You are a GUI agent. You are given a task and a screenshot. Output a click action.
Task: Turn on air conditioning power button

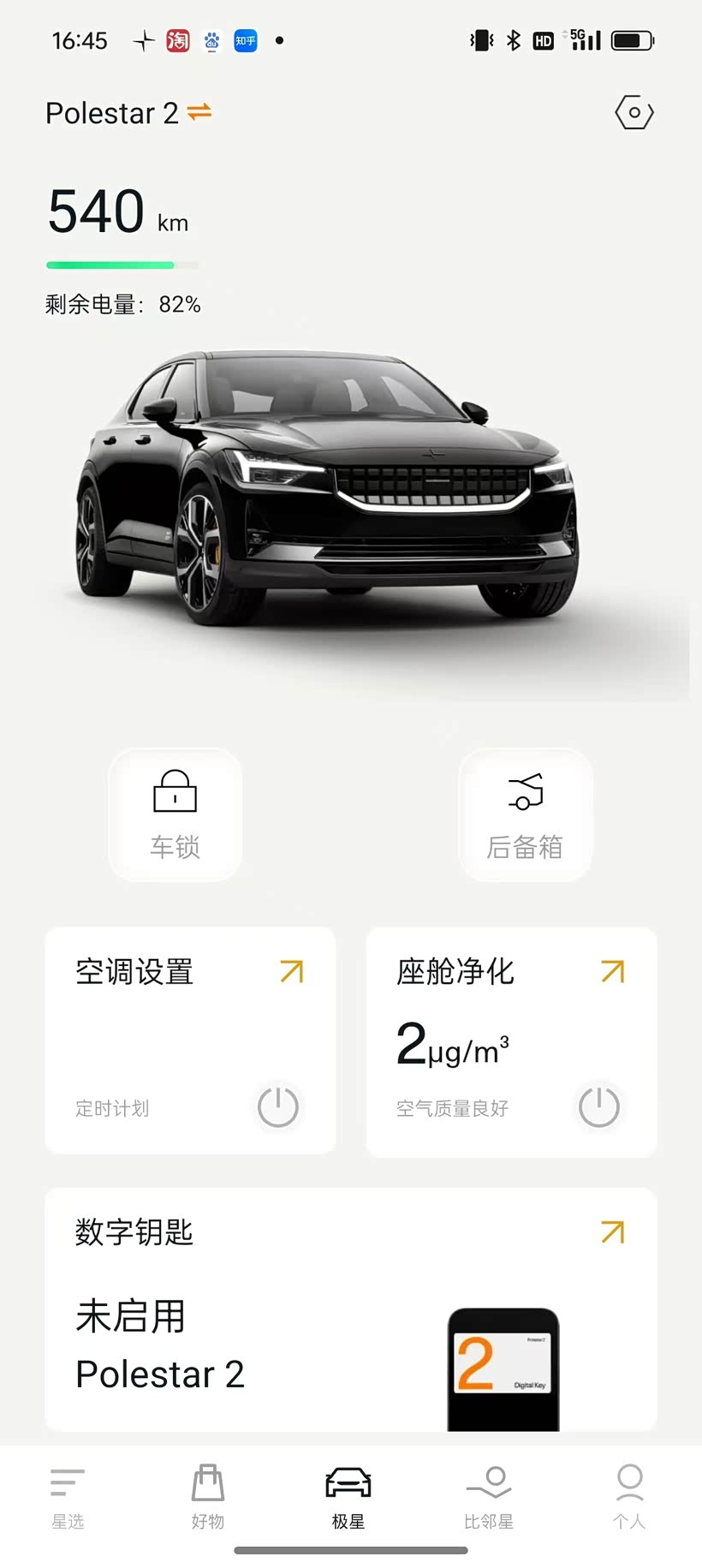click(x=278, y=1107)
